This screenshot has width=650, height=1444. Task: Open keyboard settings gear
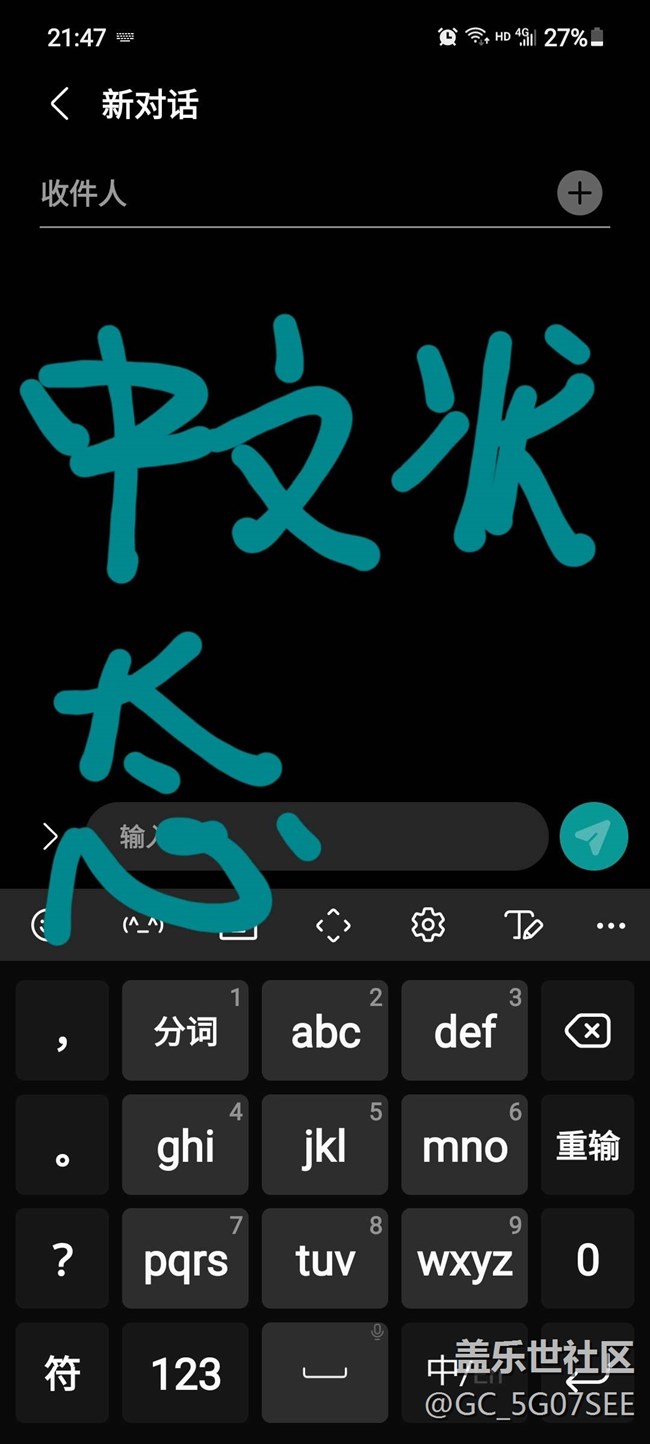pos(428,925)
